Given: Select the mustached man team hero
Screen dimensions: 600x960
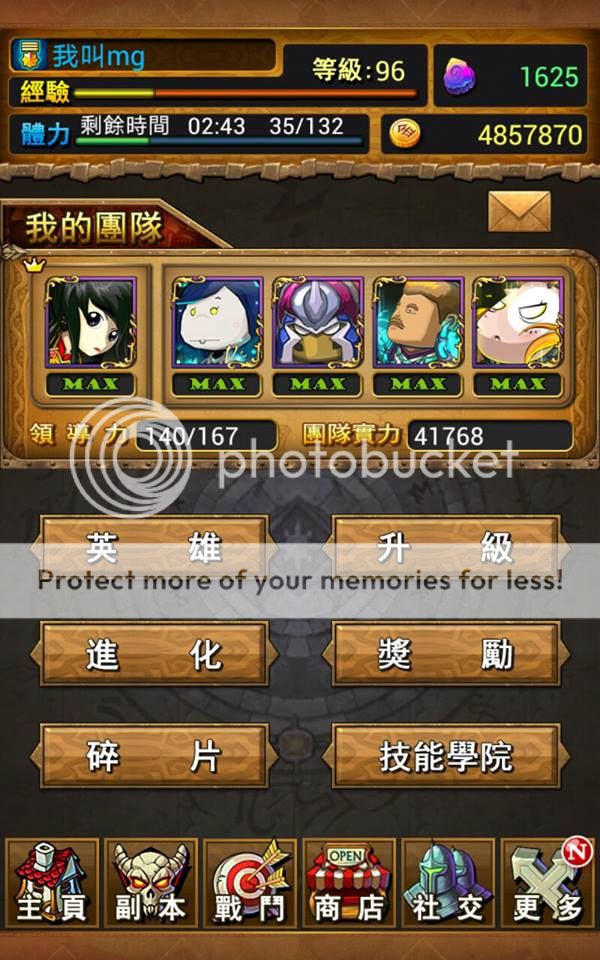Looking at the screenshot, I should [x=417, y=323].
